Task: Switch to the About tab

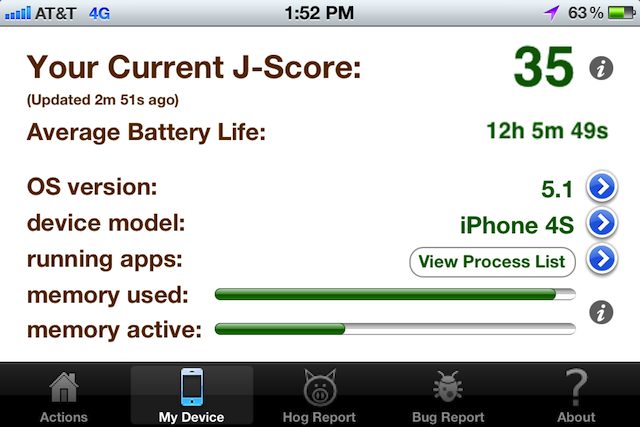Action: pos(576,396)
